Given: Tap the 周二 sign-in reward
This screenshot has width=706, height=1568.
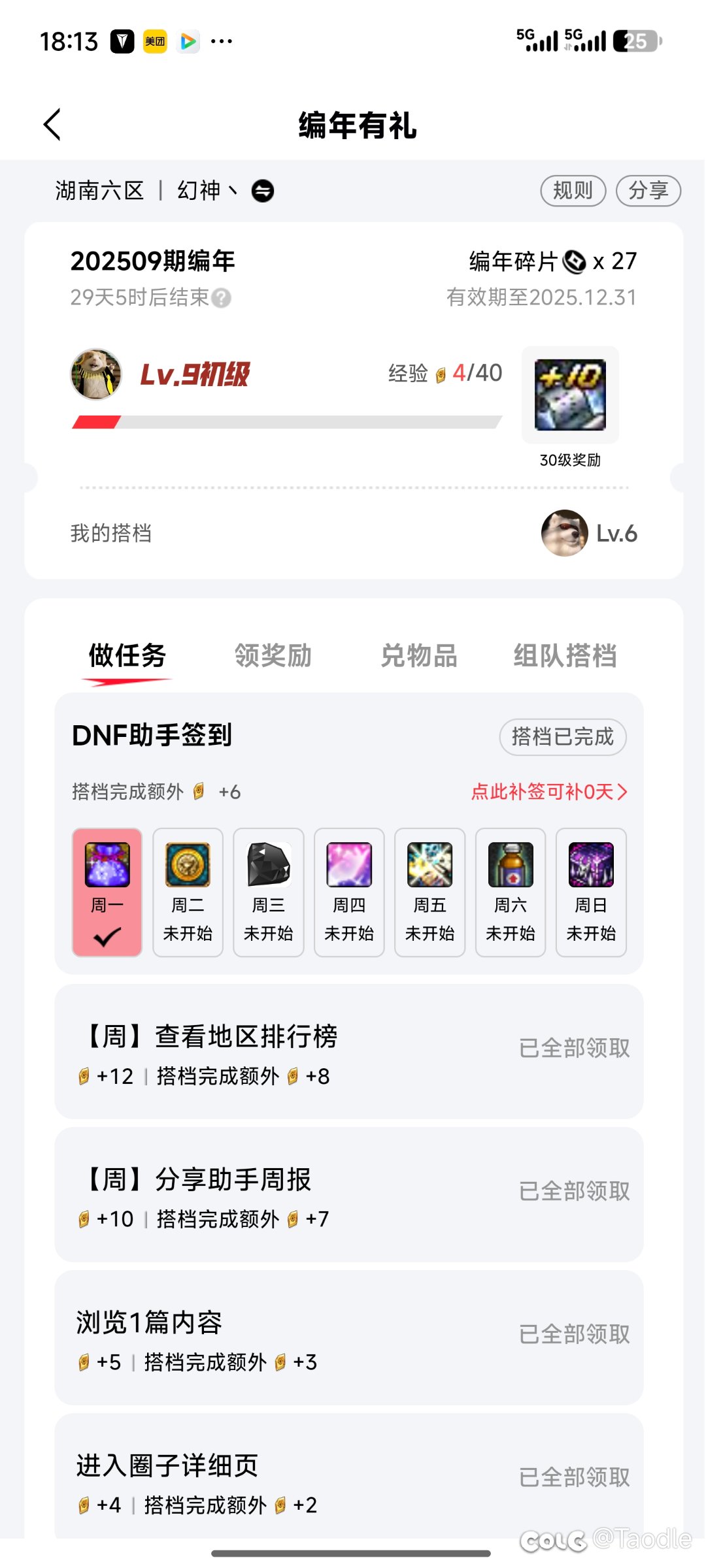Looking at the screenshot, I should (188, 892).
